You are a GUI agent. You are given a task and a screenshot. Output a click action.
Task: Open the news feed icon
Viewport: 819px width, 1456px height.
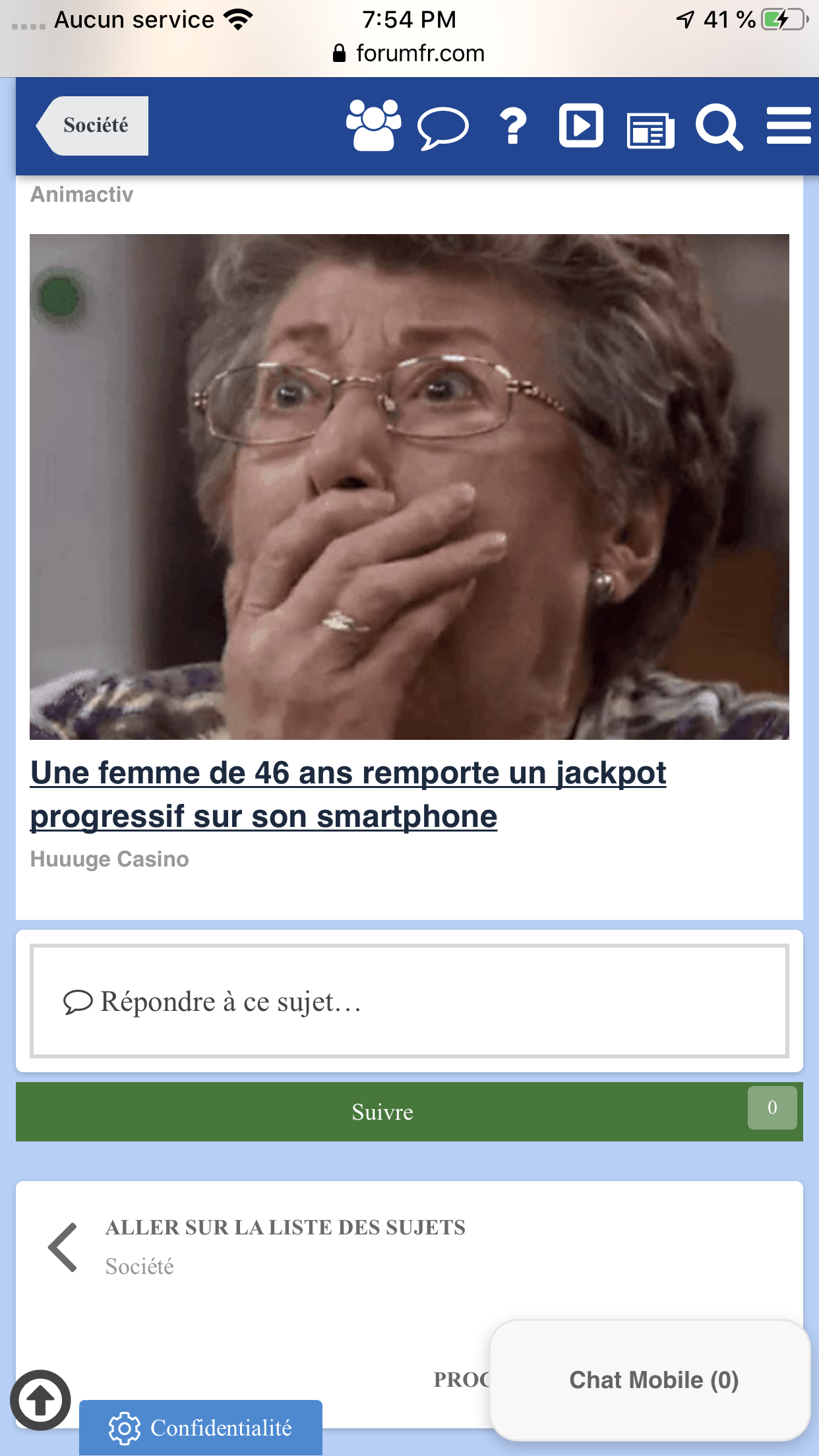pyautogui.click(x=650, y=129)
